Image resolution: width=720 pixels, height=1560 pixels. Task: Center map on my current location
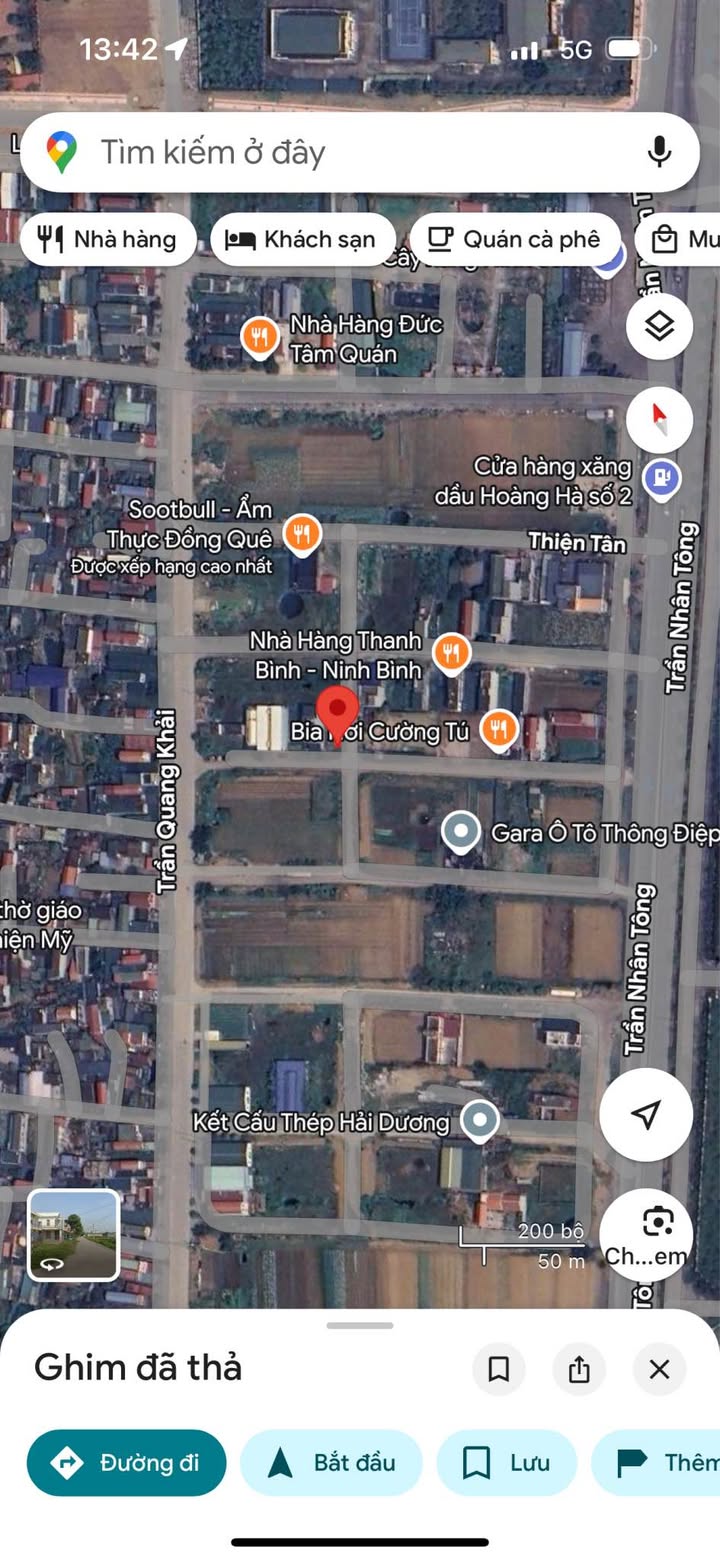coord(646,1114)
